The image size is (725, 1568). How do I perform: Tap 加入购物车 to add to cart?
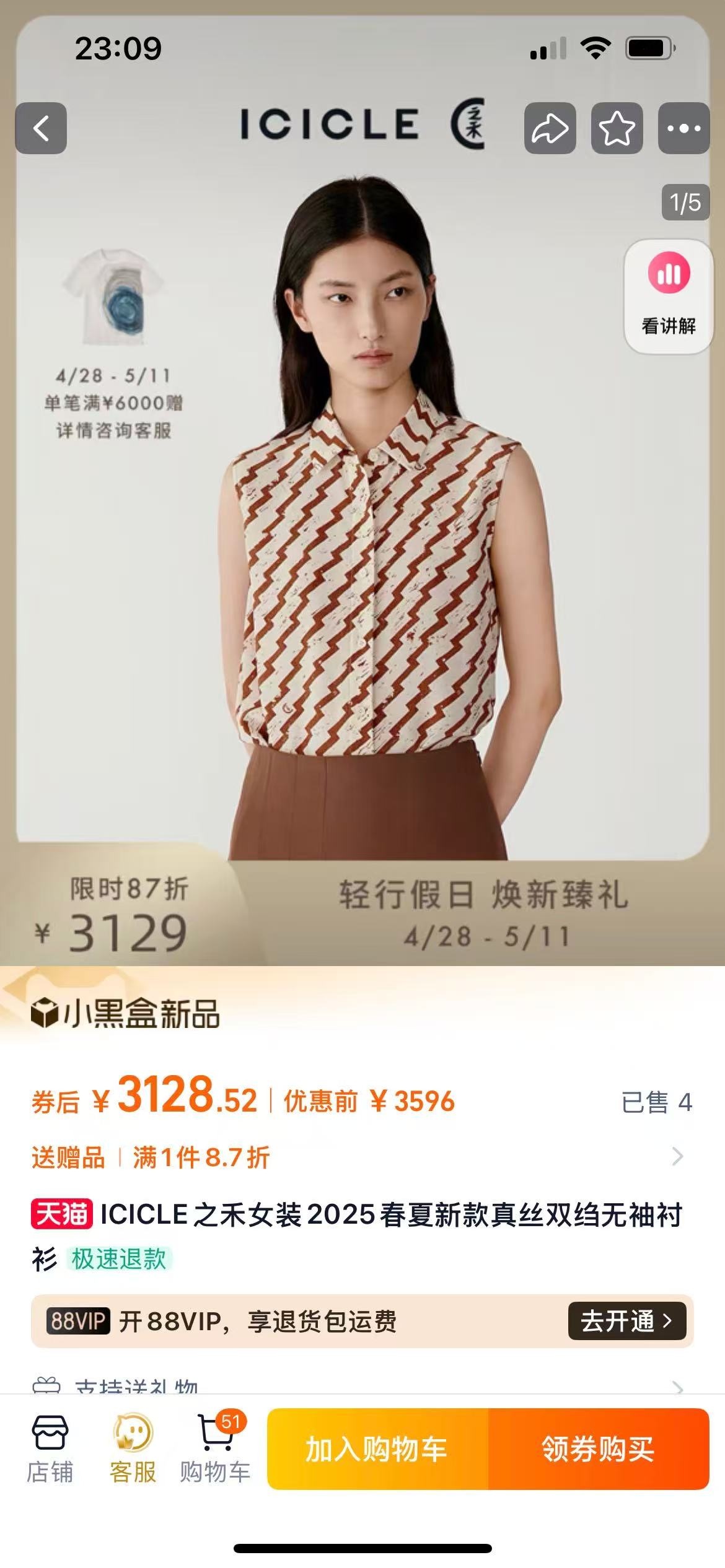pyautogui.click(x=377, y=1448)
